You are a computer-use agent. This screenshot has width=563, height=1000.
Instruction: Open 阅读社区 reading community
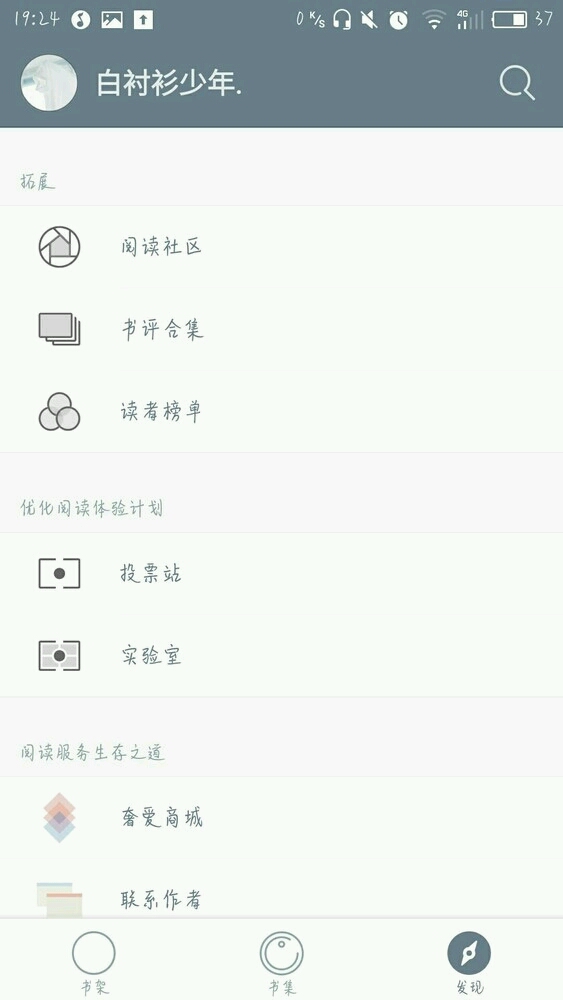[x=281, y=247]
